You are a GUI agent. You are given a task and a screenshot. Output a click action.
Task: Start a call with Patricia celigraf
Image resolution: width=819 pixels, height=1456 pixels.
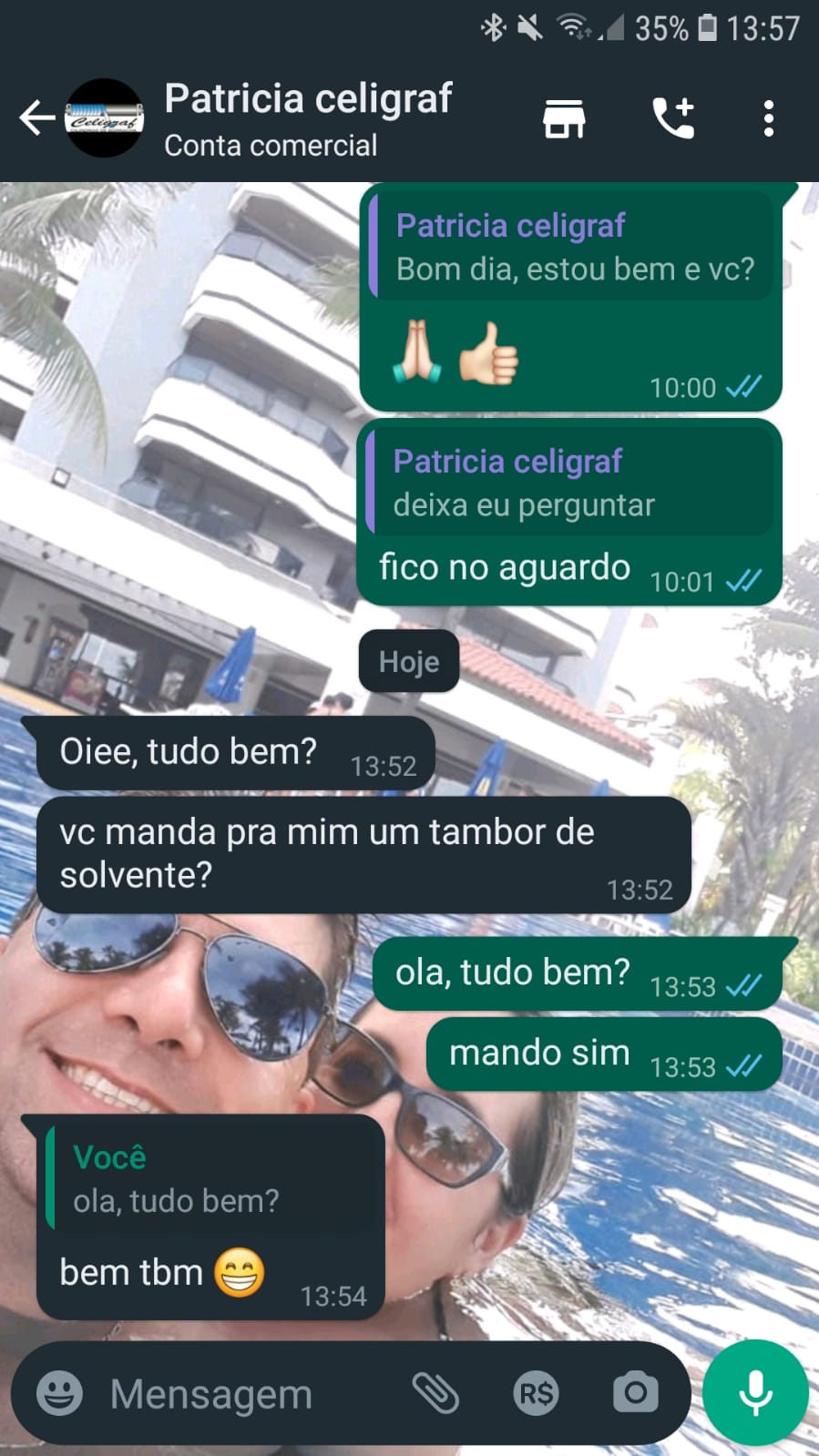coord(674,118)
